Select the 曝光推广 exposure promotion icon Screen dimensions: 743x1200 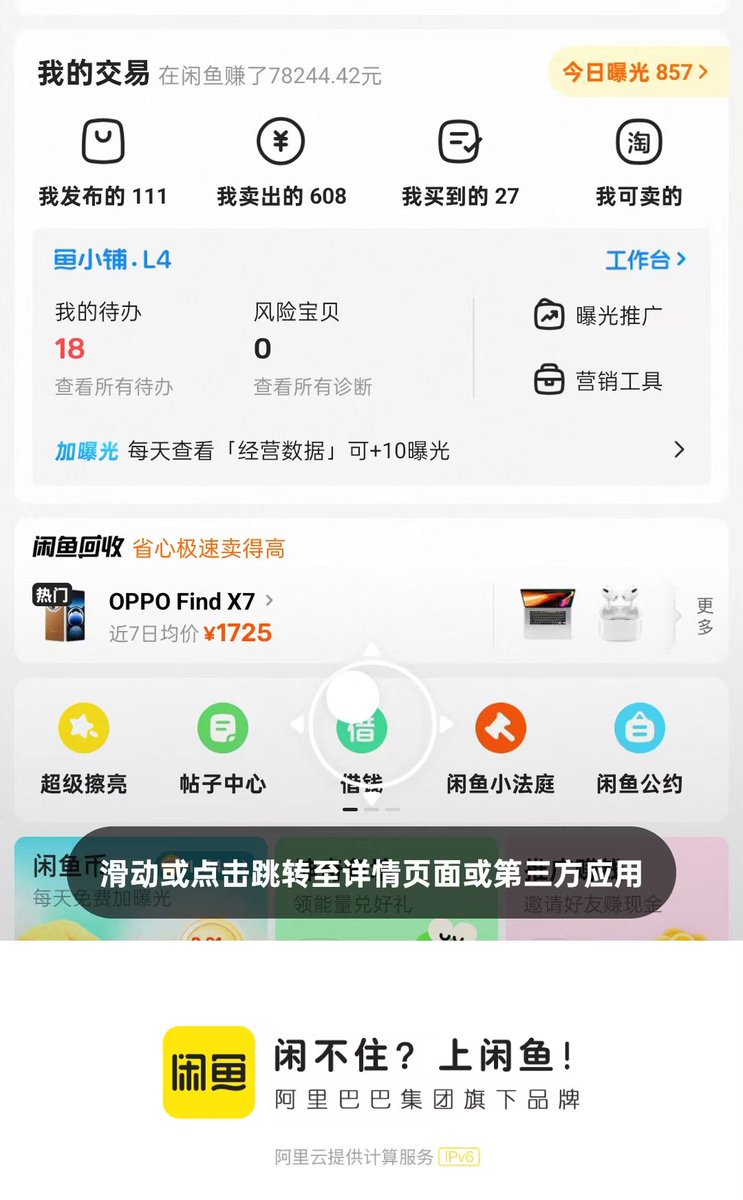click(x=549, y=314)
